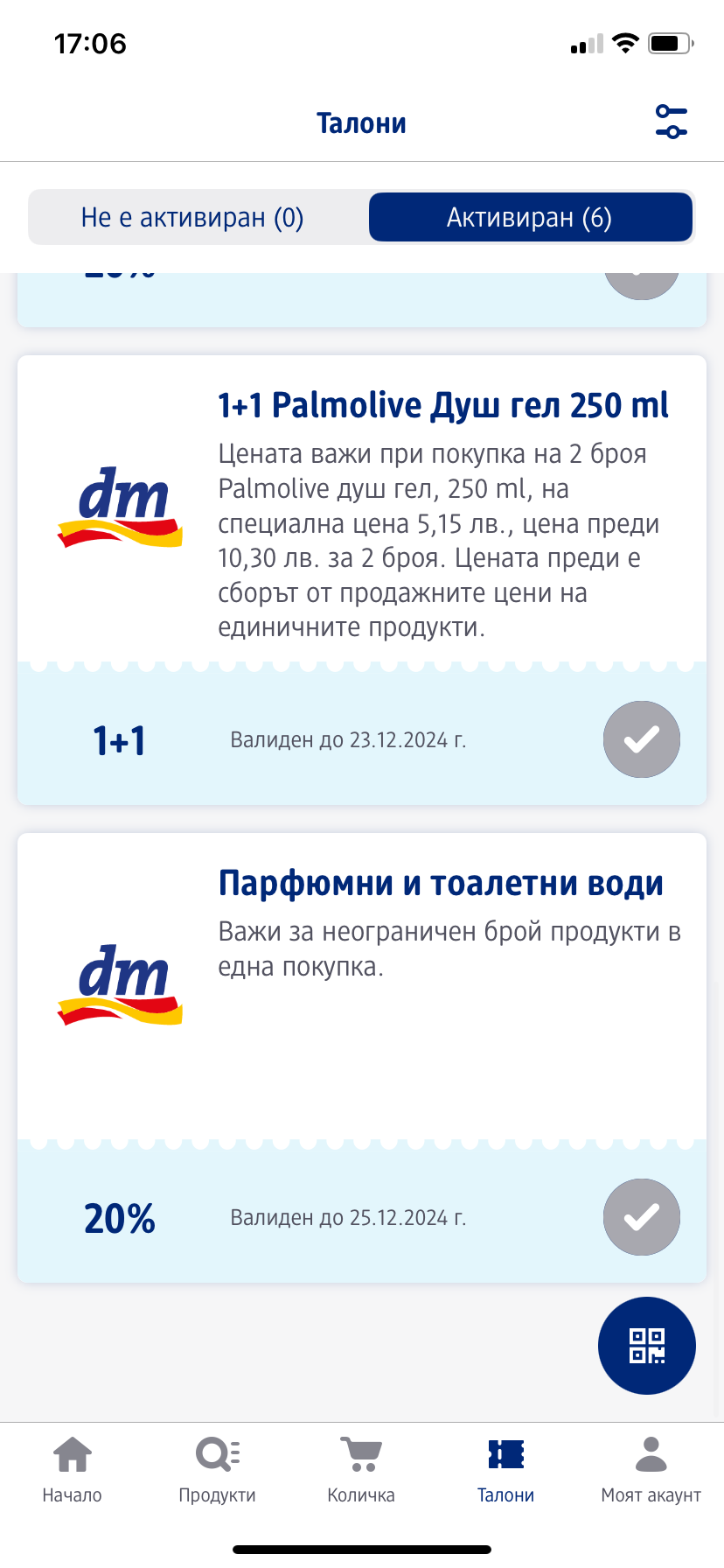Screen dimensions: 724x1568
Task: Select the Активиран (6) tab
Action: tap(530, 217)
